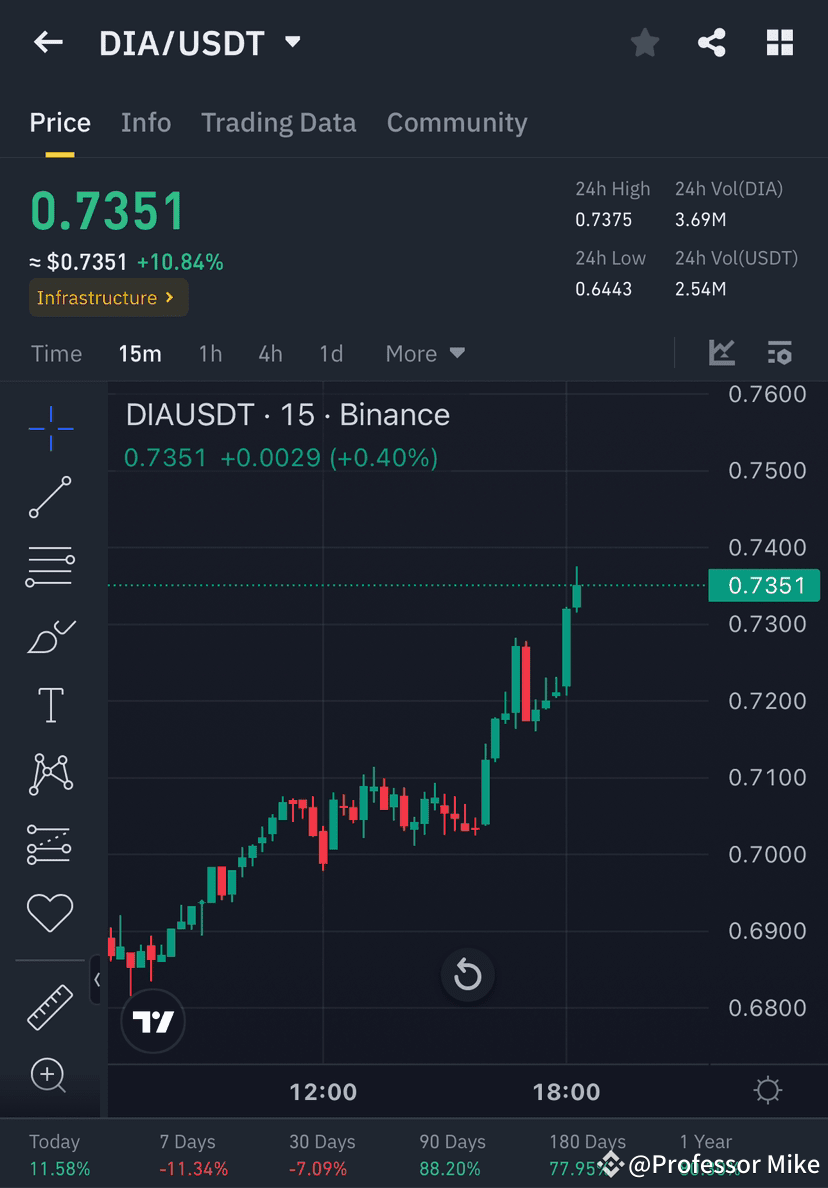The width and height of the screenshot is (828, 1188).
Task: Open the Infrastructure category link
Action: click(108, 297)
